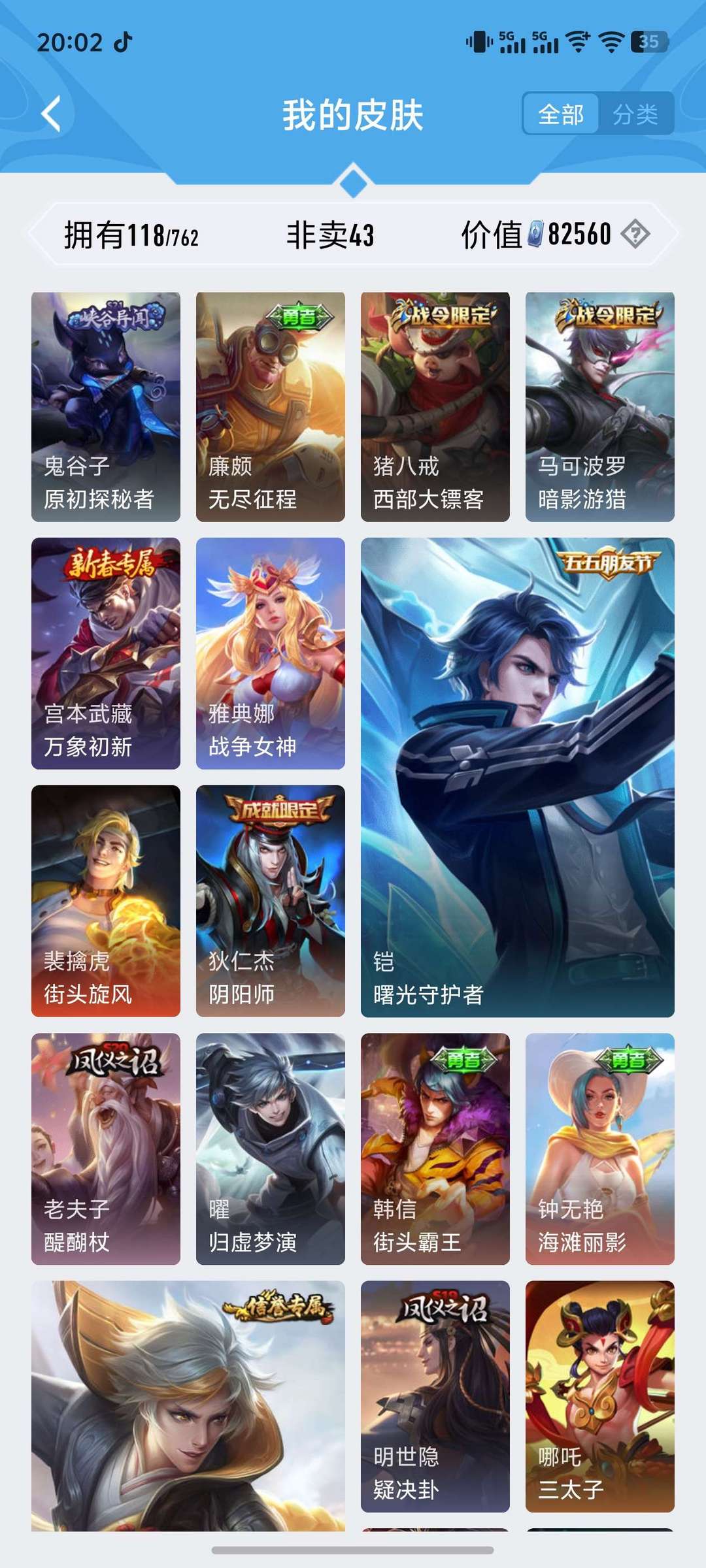
Task: Tap 韩信 街头霸王 skin card
Action: (x=435, y=1149)
